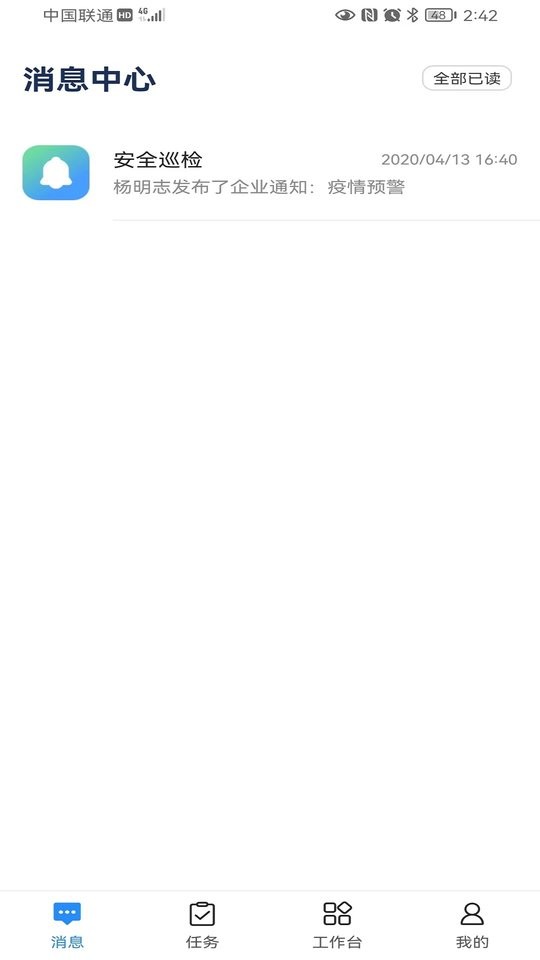Select the 消息 tab
The image size is (540, 960).
[67, 924]
